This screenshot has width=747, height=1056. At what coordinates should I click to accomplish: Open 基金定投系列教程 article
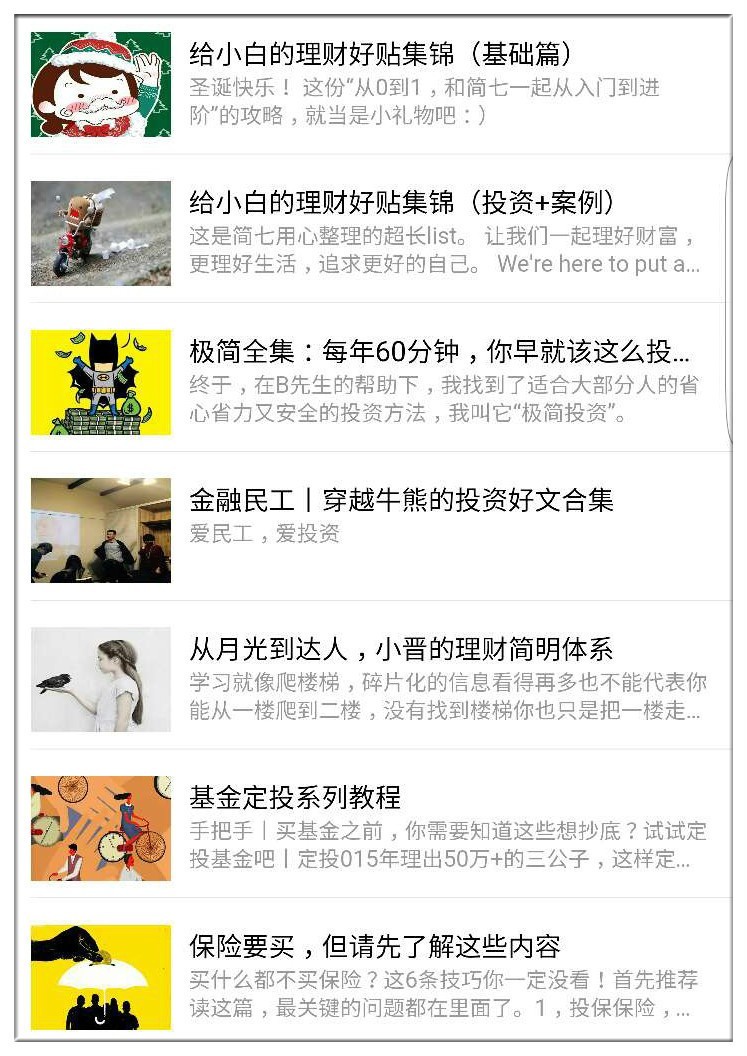[x=296, y=797]
